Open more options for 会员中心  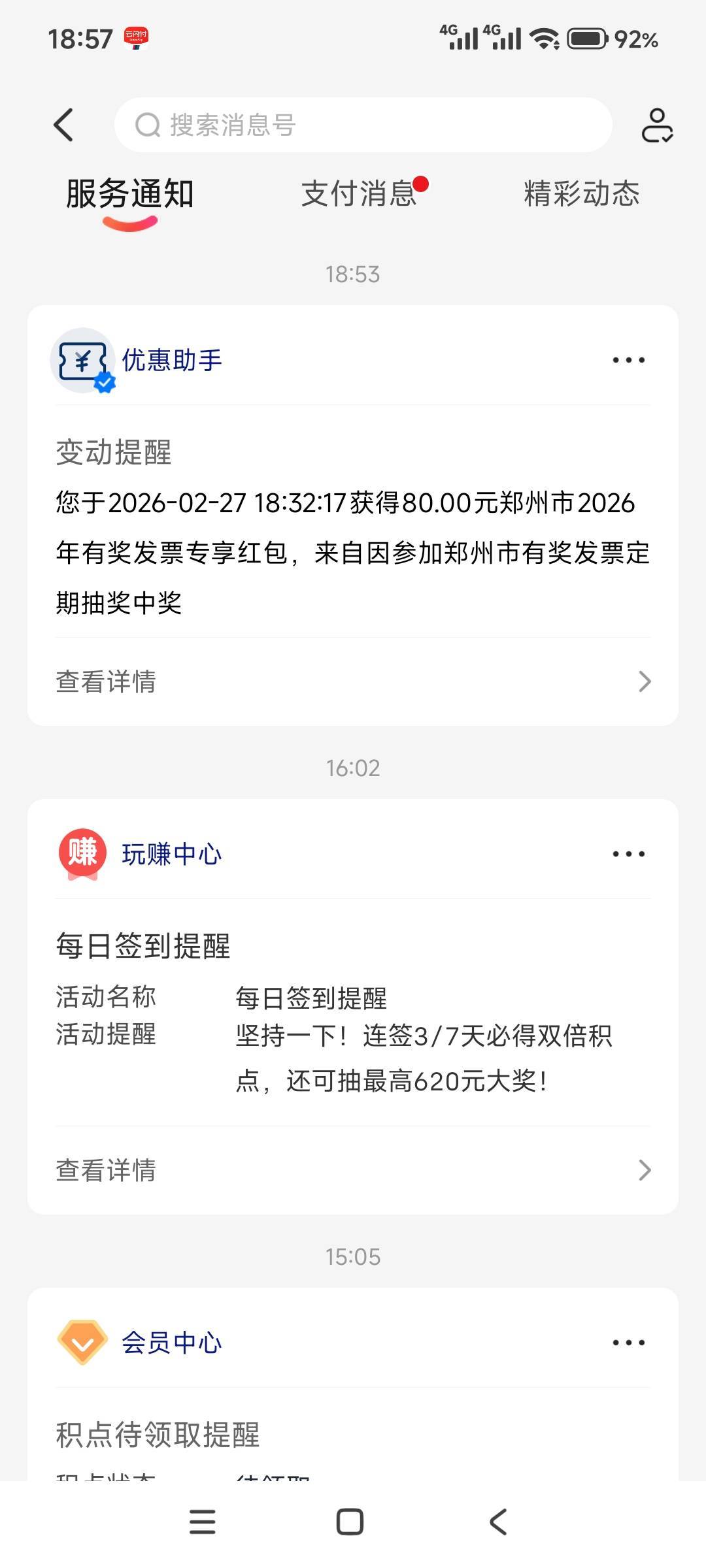(x=628, y=1343)
